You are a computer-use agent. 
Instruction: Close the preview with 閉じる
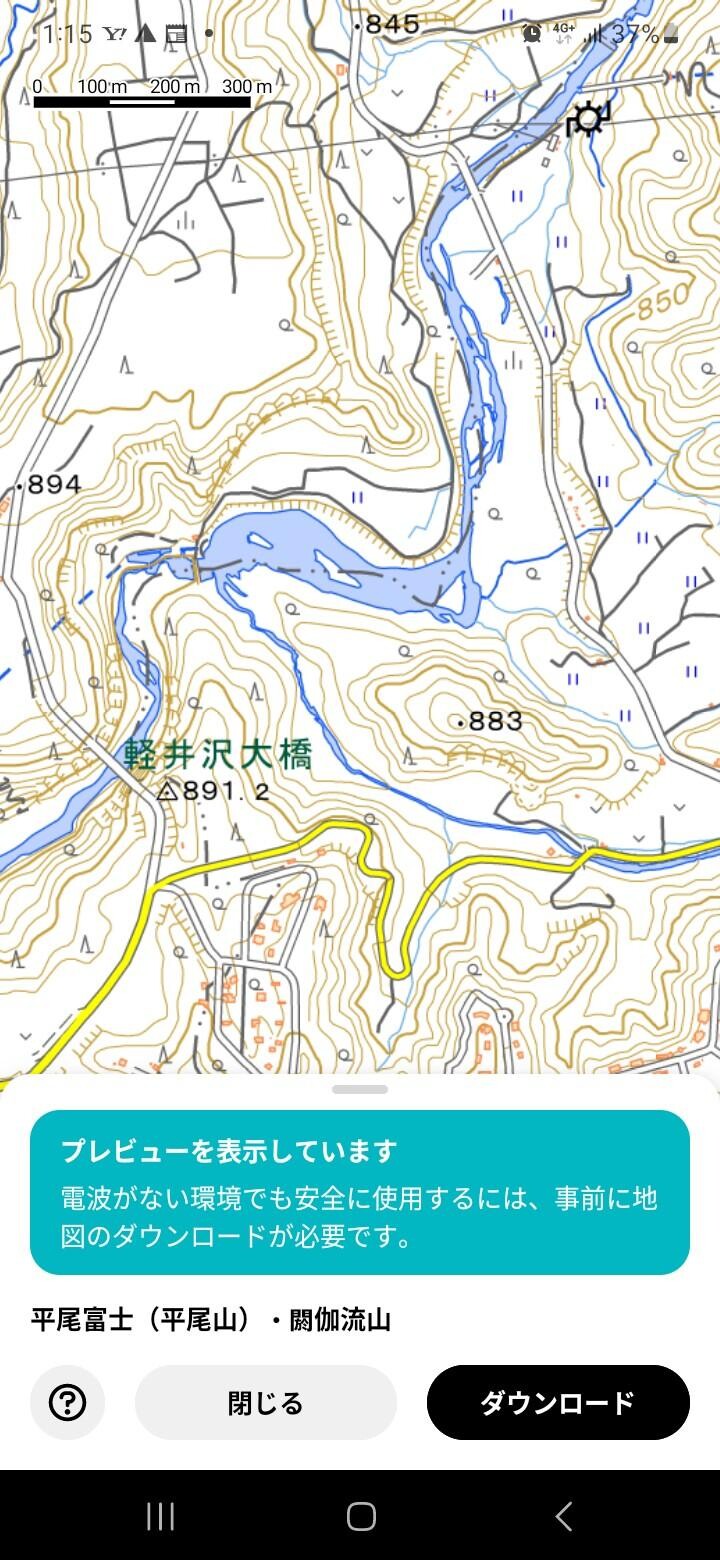coord(265,1402)
